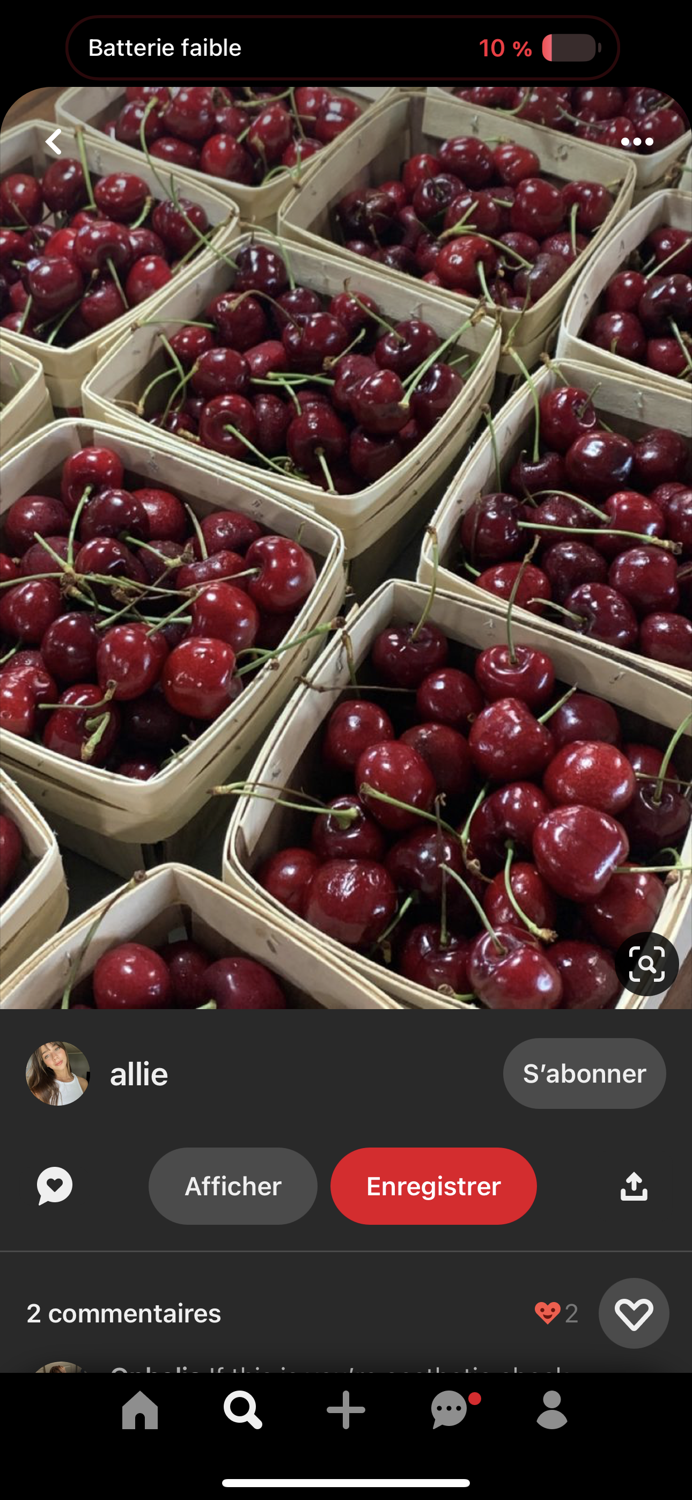Open the comment bubble with heart icon
The image size is (692, 1500).
[x=55, y=1186]
